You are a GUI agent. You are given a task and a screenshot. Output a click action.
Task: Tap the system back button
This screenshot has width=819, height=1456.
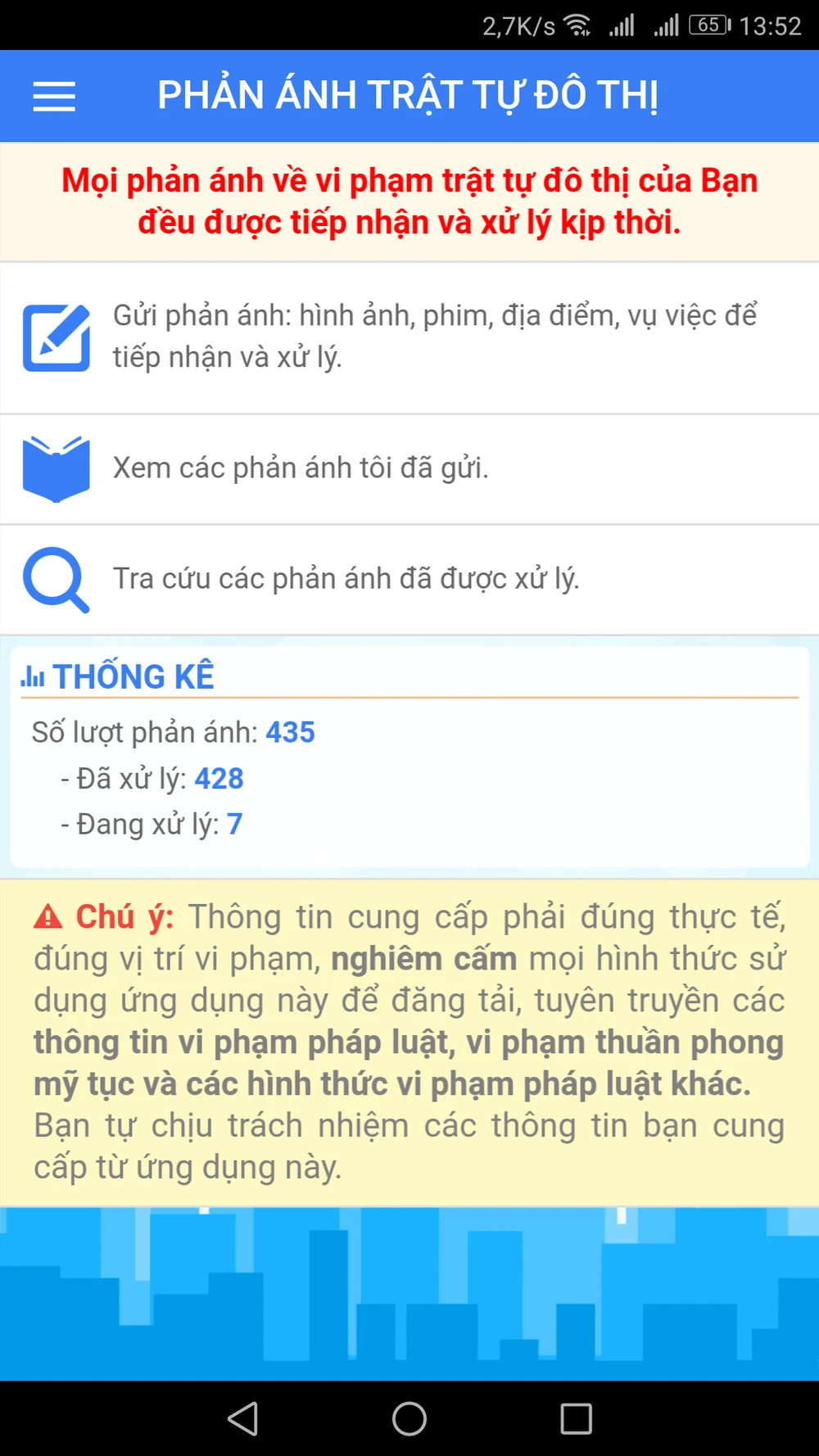(243, 1418)
